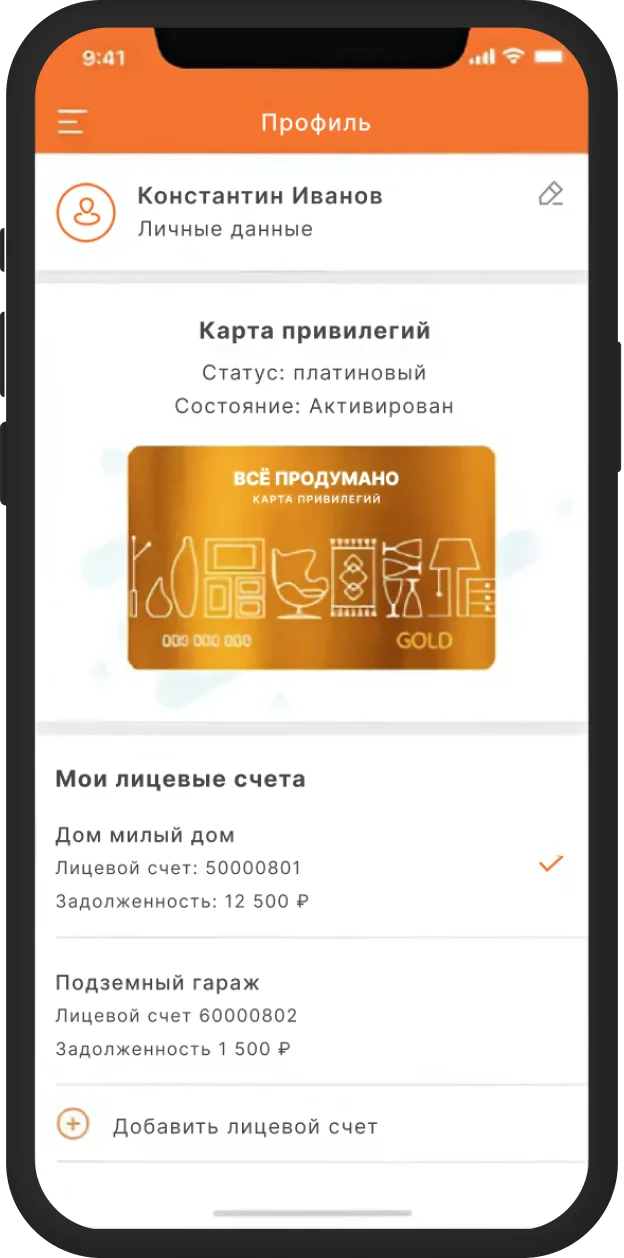Edit profile with the pencil icon
The image size is (624, 1258).
[x=550, y=194]
